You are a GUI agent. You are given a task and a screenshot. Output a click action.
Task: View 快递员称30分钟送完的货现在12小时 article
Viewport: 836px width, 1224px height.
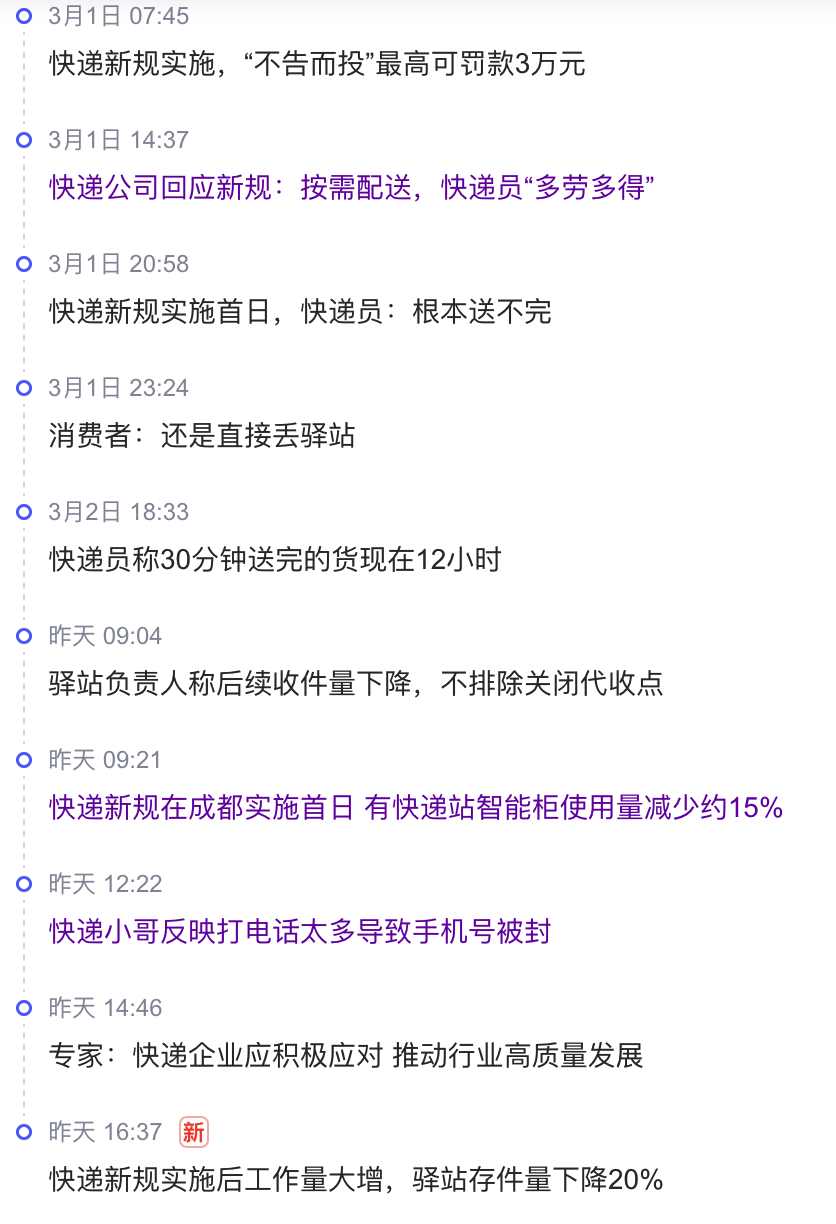point(275,560)
